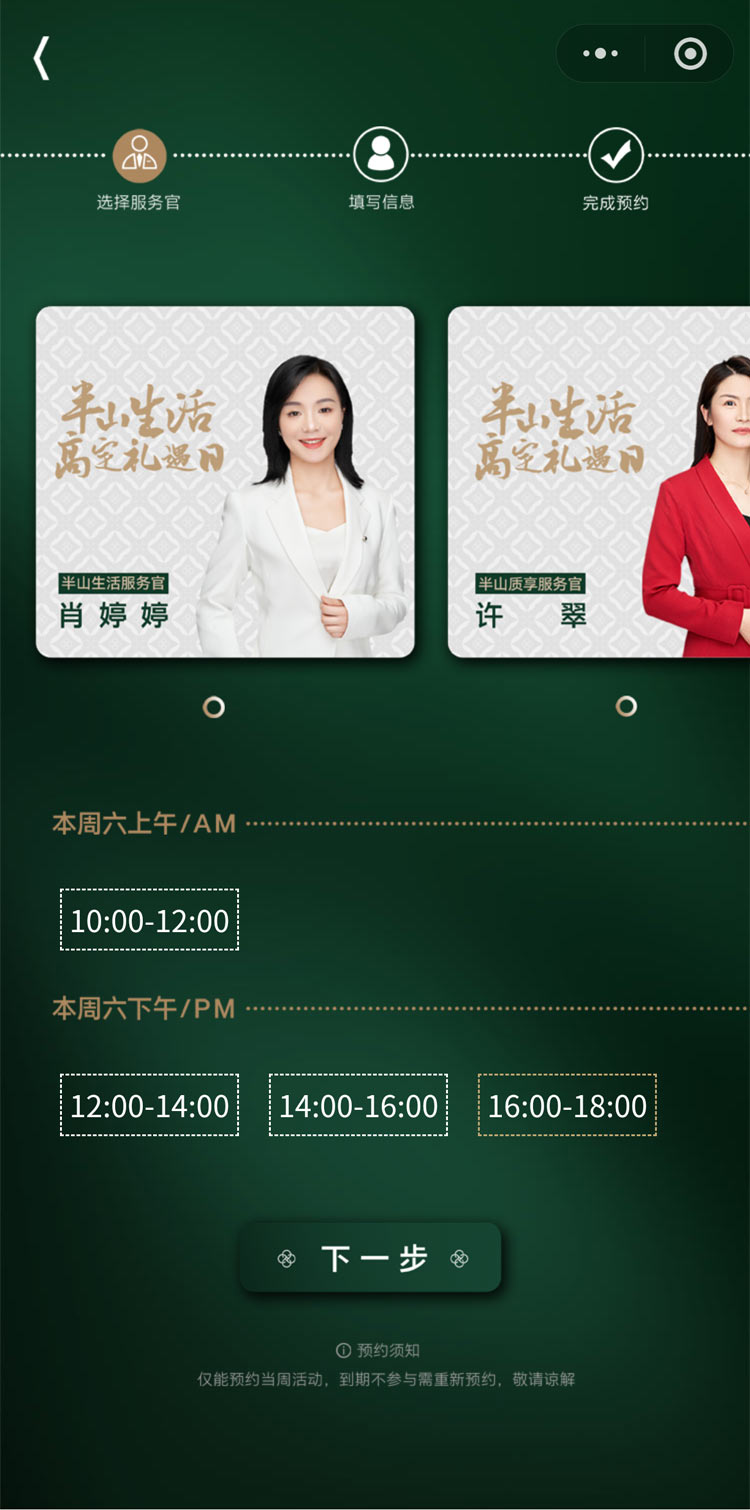
Task: Open 肖婷婷's service officer card
Action: (x=225, y=481)
